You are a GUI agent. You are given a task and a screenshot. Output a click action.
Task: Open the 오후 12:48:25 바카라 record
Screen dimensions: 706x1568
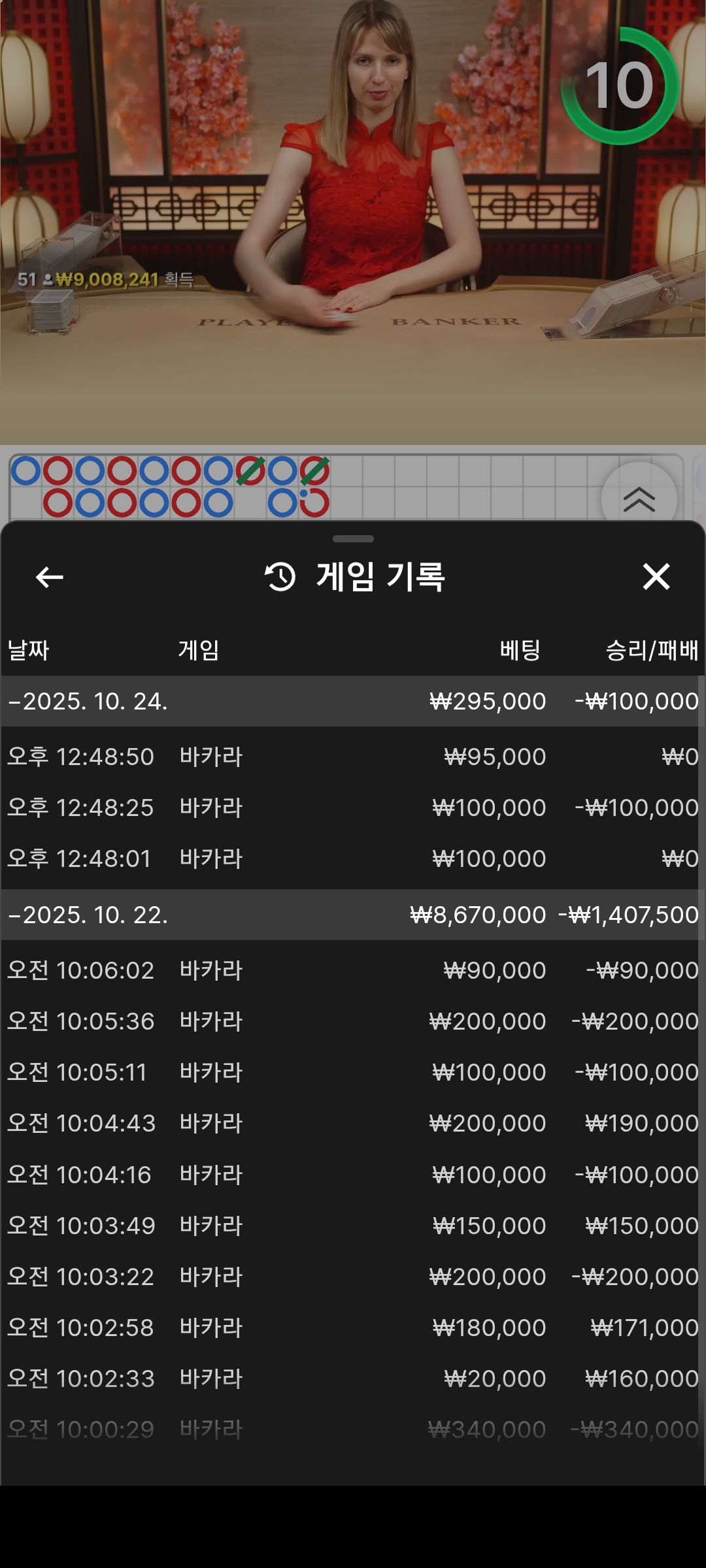point(353,808)
